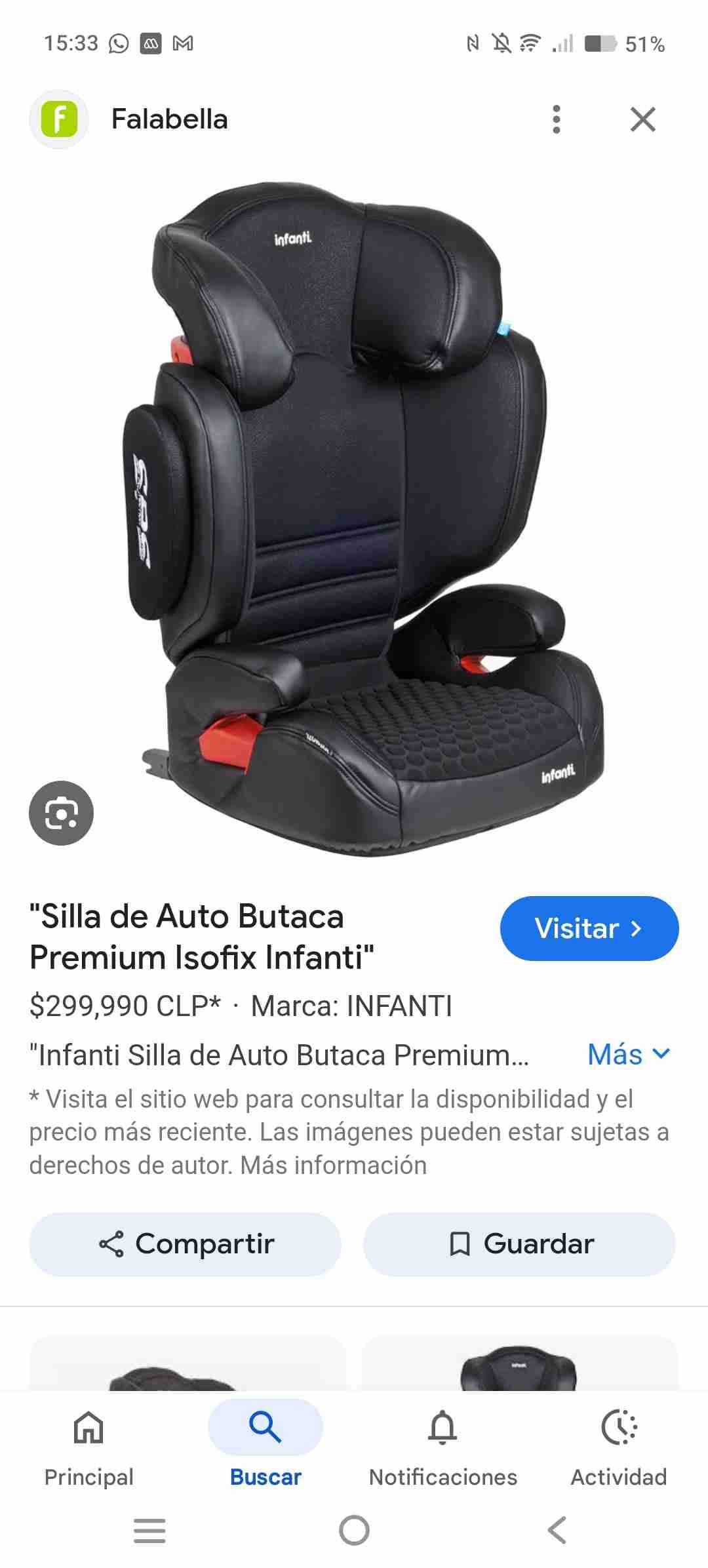Visit the Falabella product page

(589, 928)
